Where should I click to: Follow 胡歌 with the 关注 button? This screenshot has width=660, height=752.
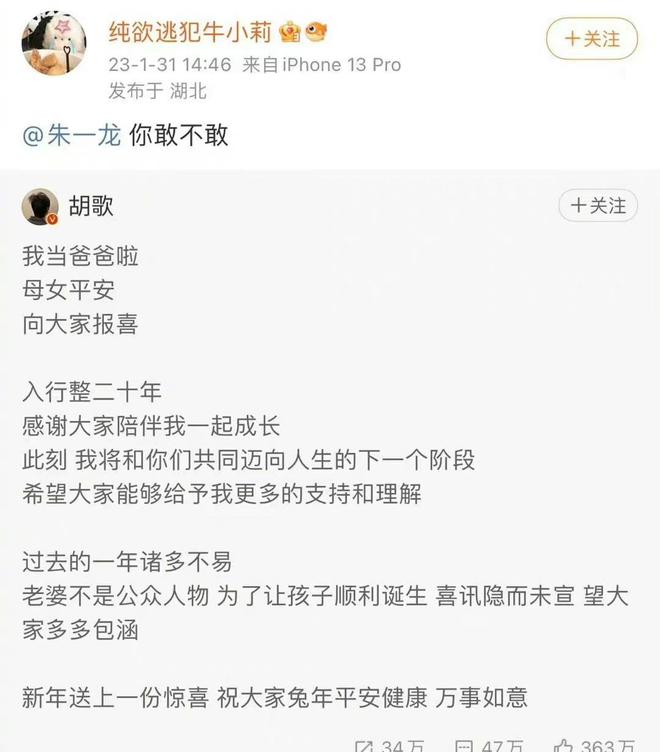(x=598, y=205)
